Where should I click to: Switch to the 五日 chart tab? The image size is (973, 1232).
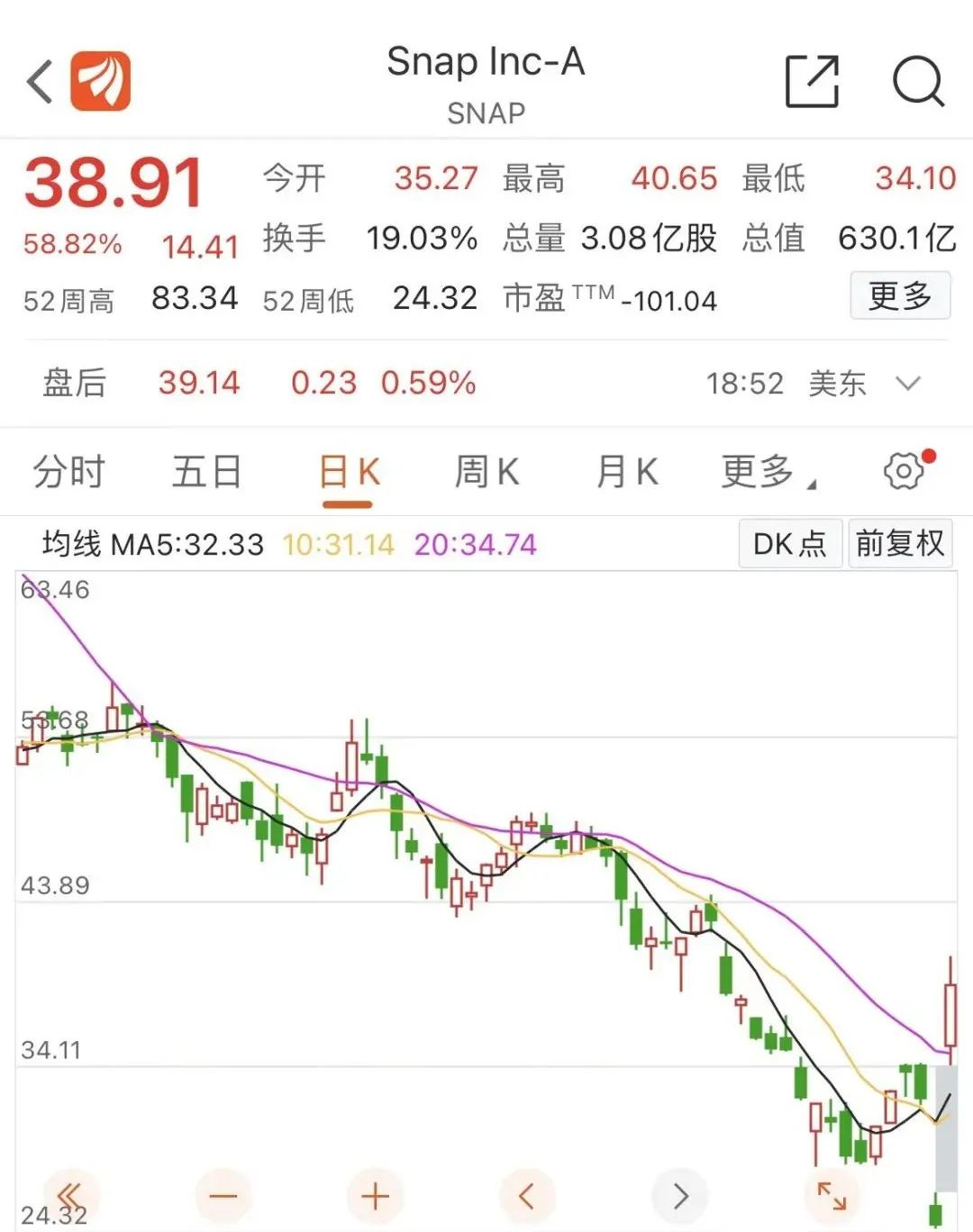tap(206, 472)
